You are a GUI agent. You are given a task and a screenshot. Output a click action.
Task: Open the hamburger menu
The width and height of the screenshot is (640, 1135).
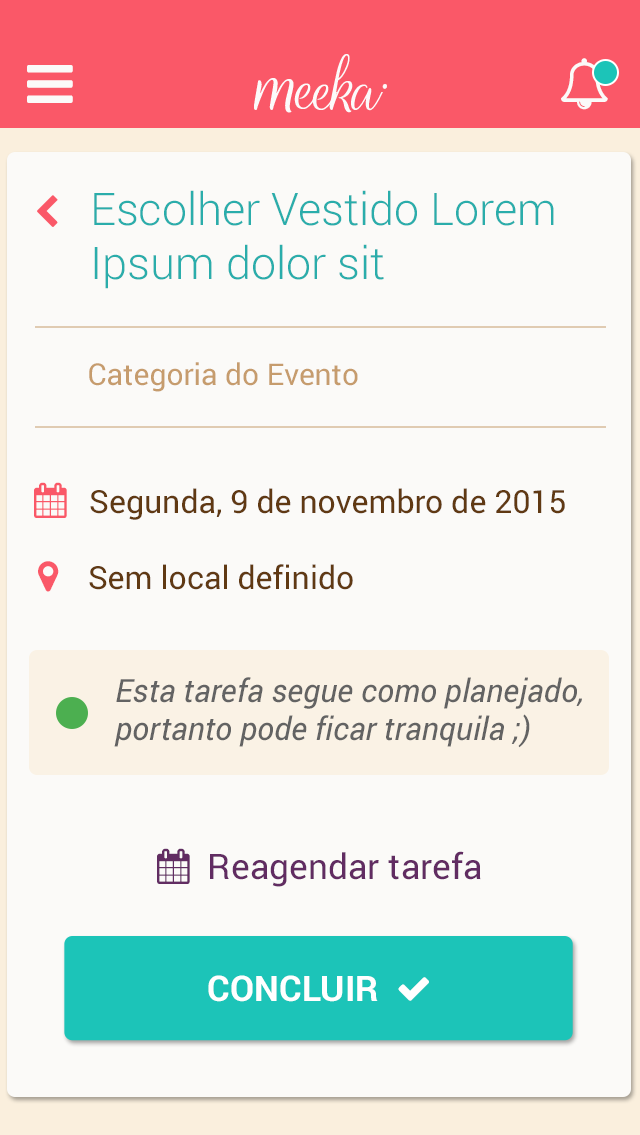tap(50, 84)
